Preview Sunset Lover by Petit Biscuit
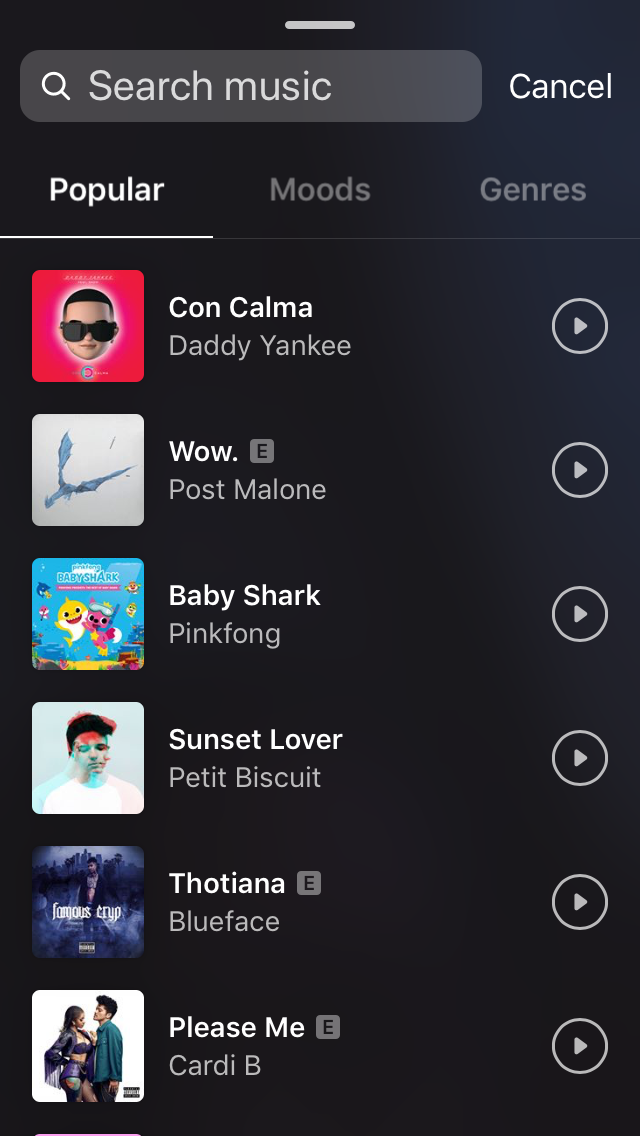This screenshot has height=1136, width=640. (580, 758)
